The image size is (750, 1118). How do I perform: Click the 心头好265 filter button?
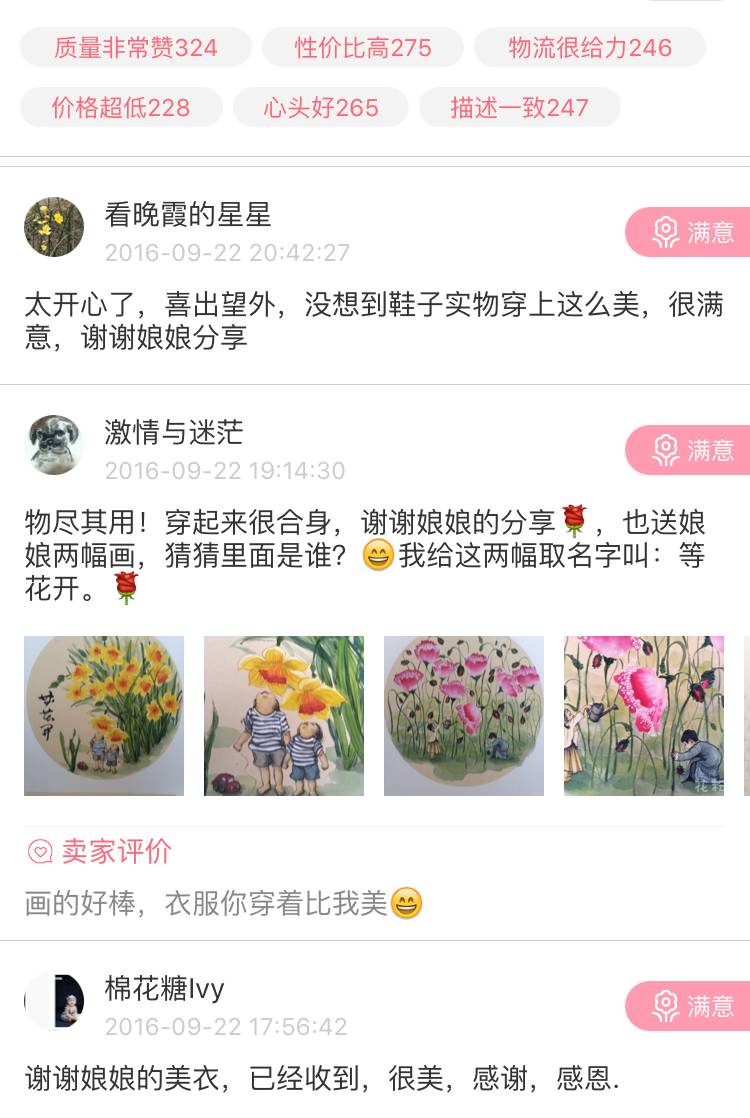[x=320, y=106]
